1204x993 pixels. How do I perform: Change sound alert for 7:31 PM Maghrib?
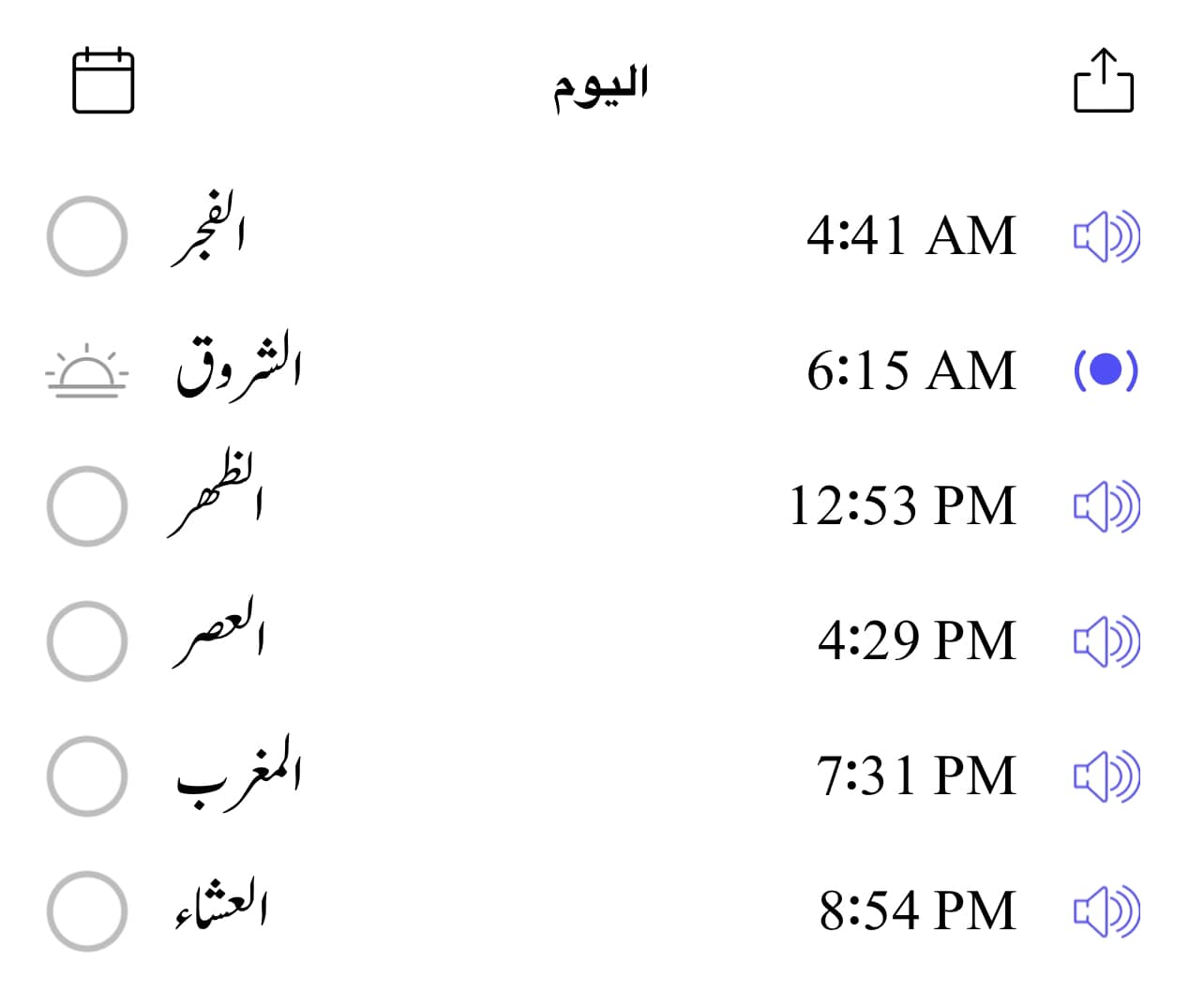1106,776
